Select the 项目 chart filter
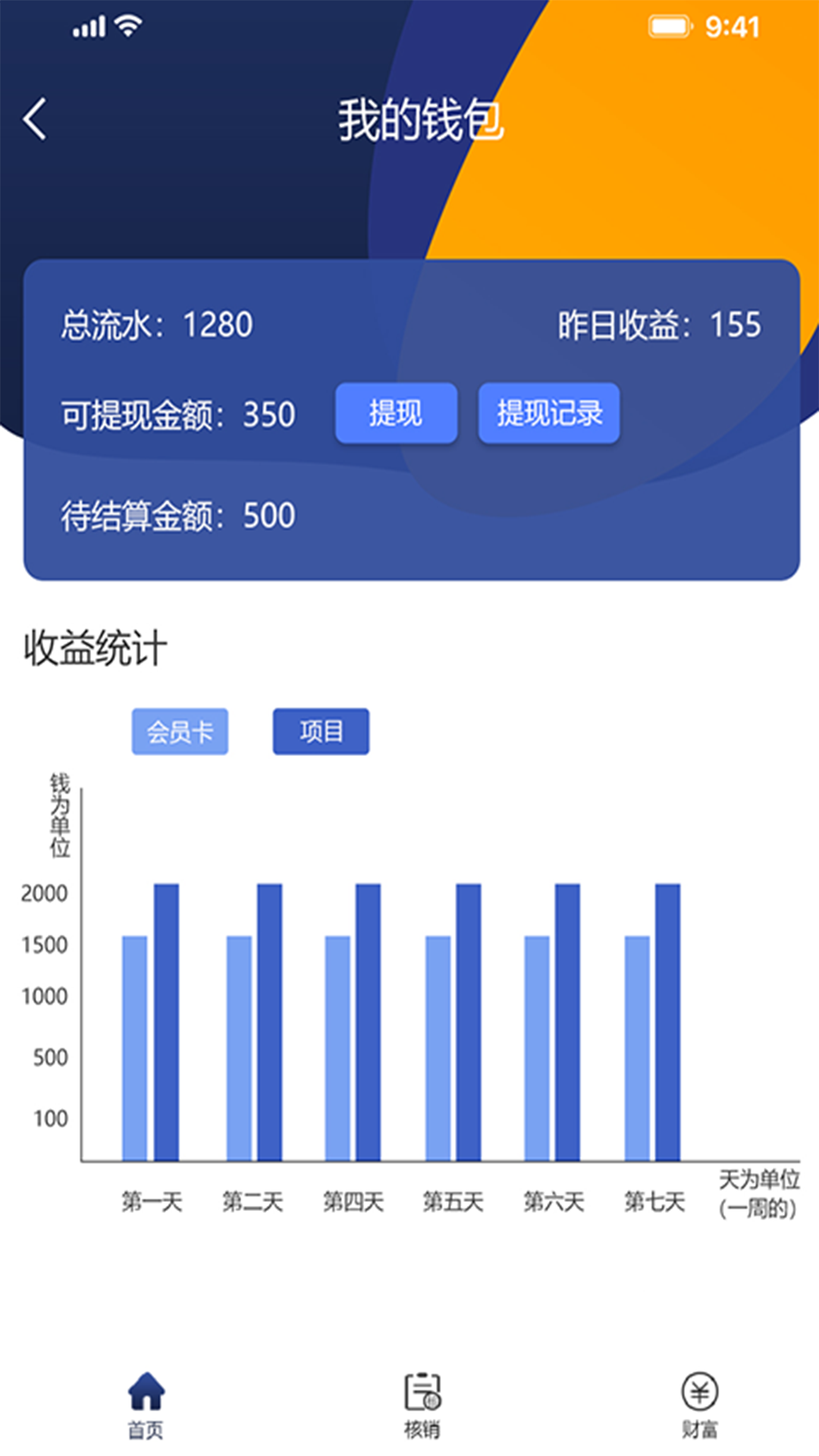The height and width of the screenshot is (1456, 819). click(x=321, y=732)
